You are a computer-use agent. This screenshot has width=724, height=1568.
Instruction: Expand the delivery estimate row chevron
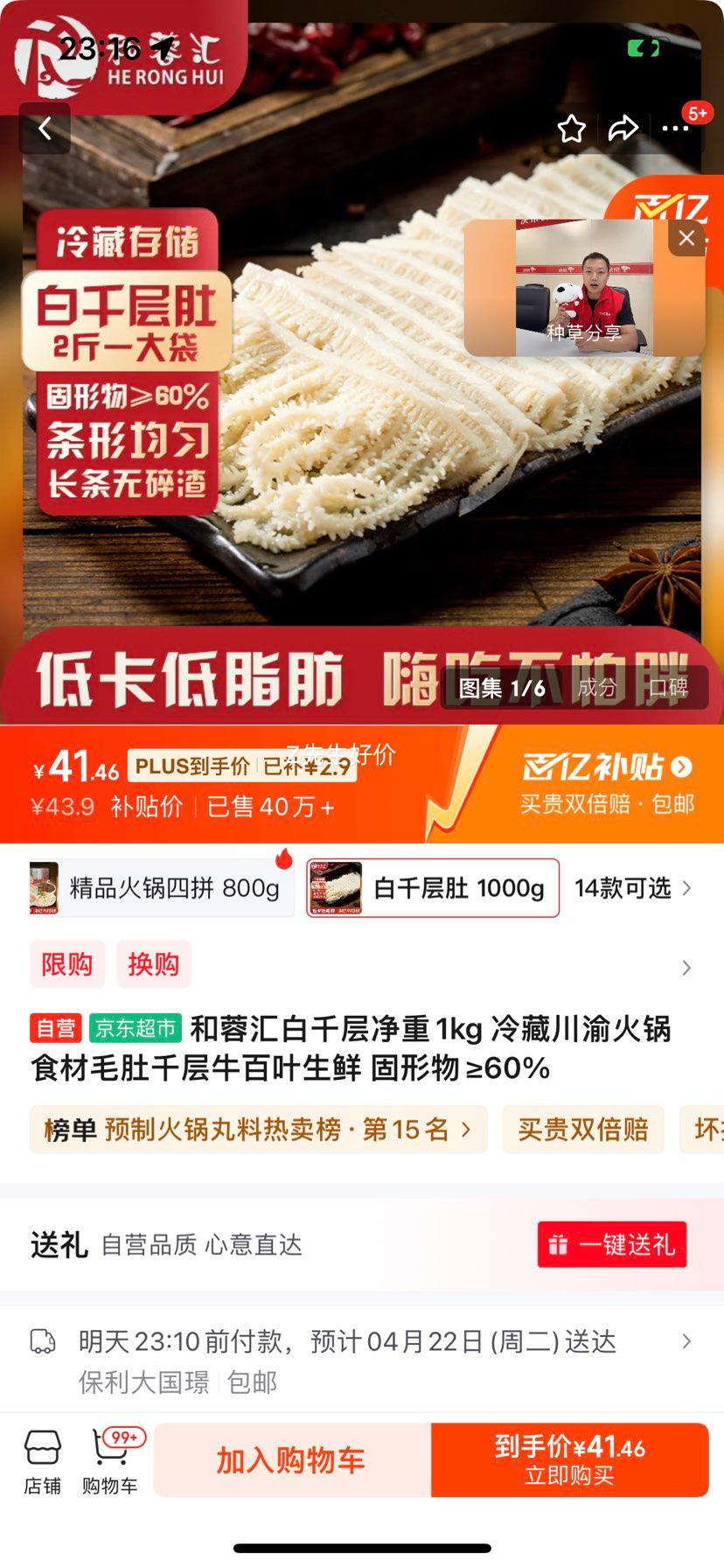point(686,1341)
